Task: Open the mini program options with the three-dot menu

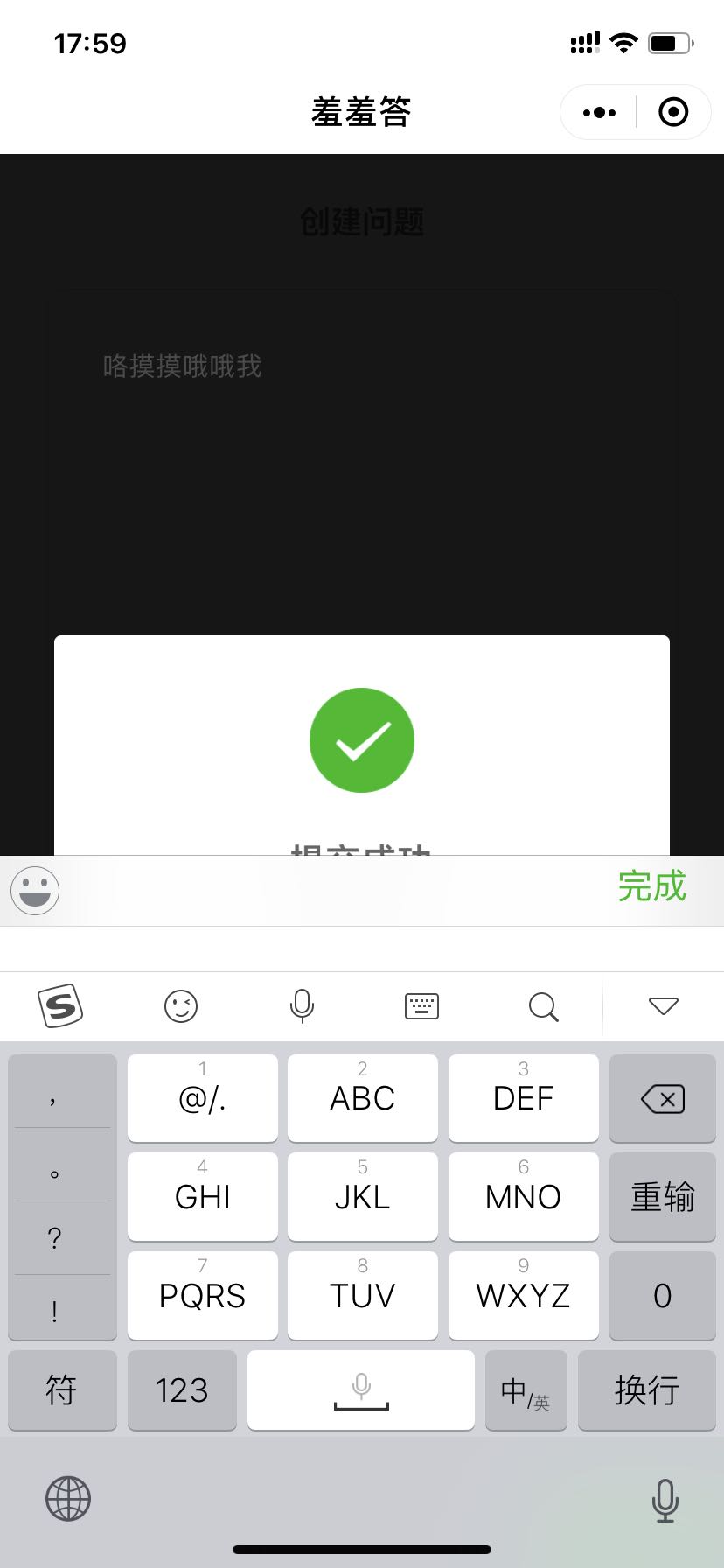Action: pyautogui.click(x=598, y=112)
